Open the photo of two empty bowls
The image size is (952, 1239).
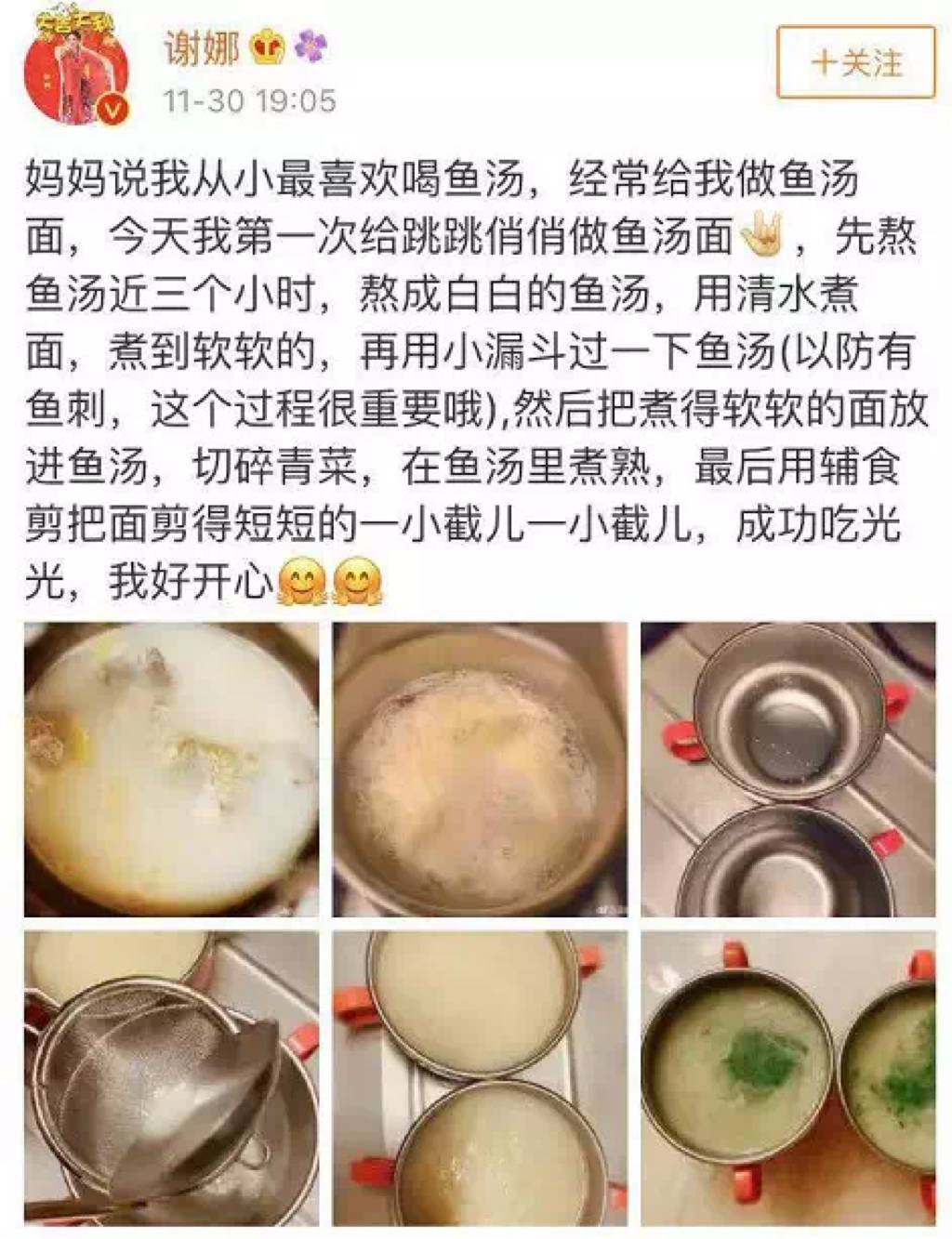[788, 770]
